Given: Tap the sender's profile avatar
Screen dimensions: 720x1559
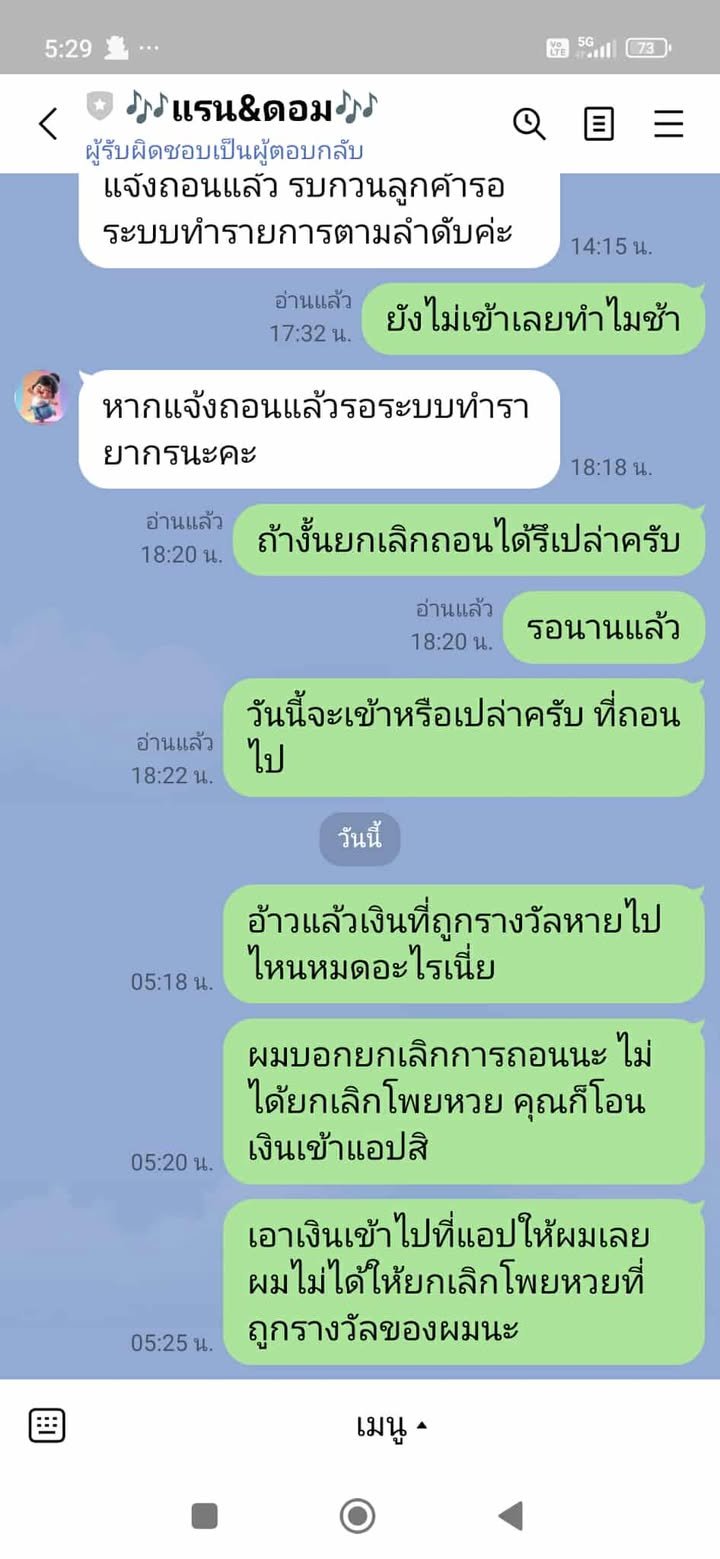Looking at the screenshot, I should 40,396.
